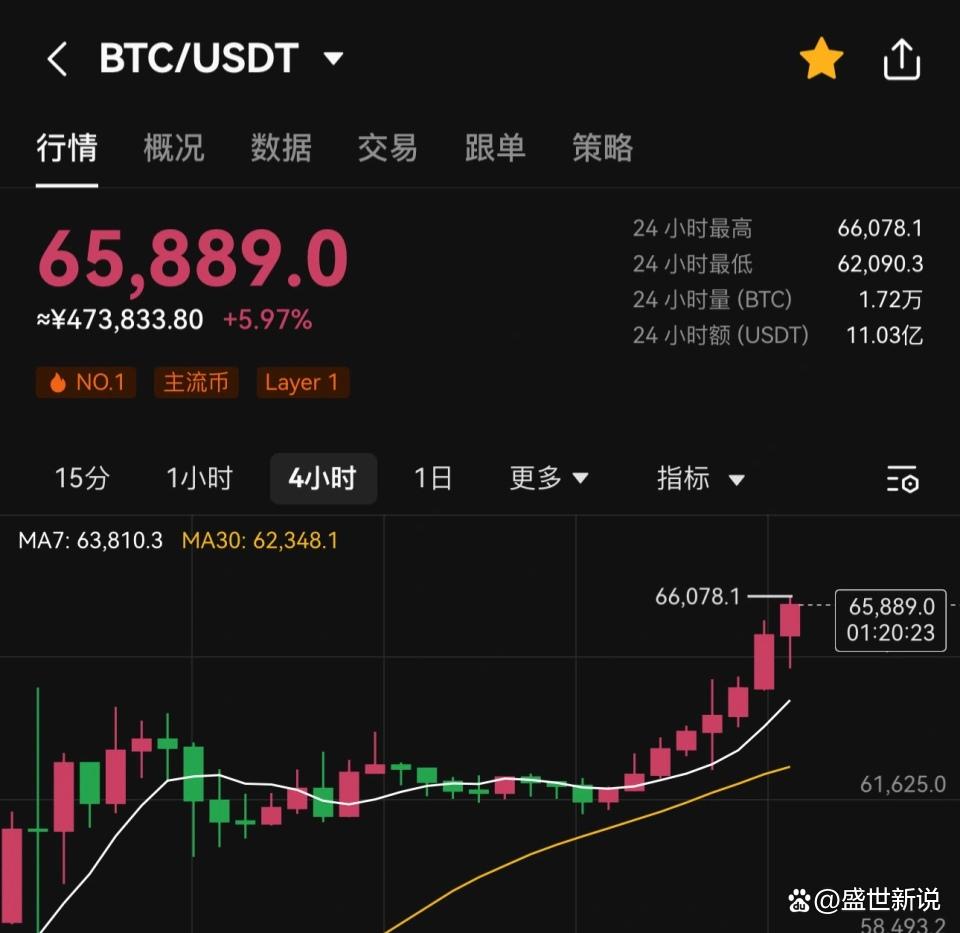The image size is (960, 933).
Task: Switch to the 数据 tab
Action: (281, 148)
